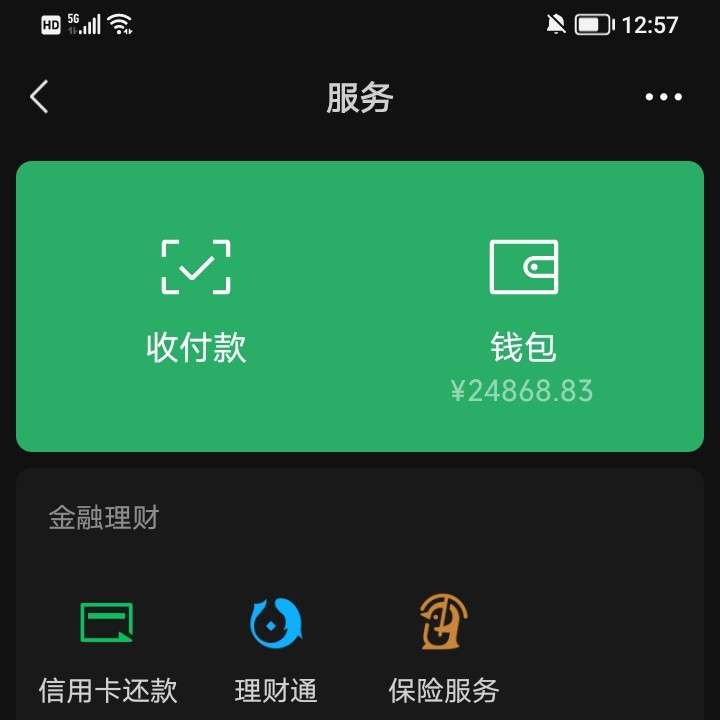The width and height of the screenshot is (720, 720).
Task: Go back from the 服务 page
Action: pyautogui.click(x=39, y=97)
